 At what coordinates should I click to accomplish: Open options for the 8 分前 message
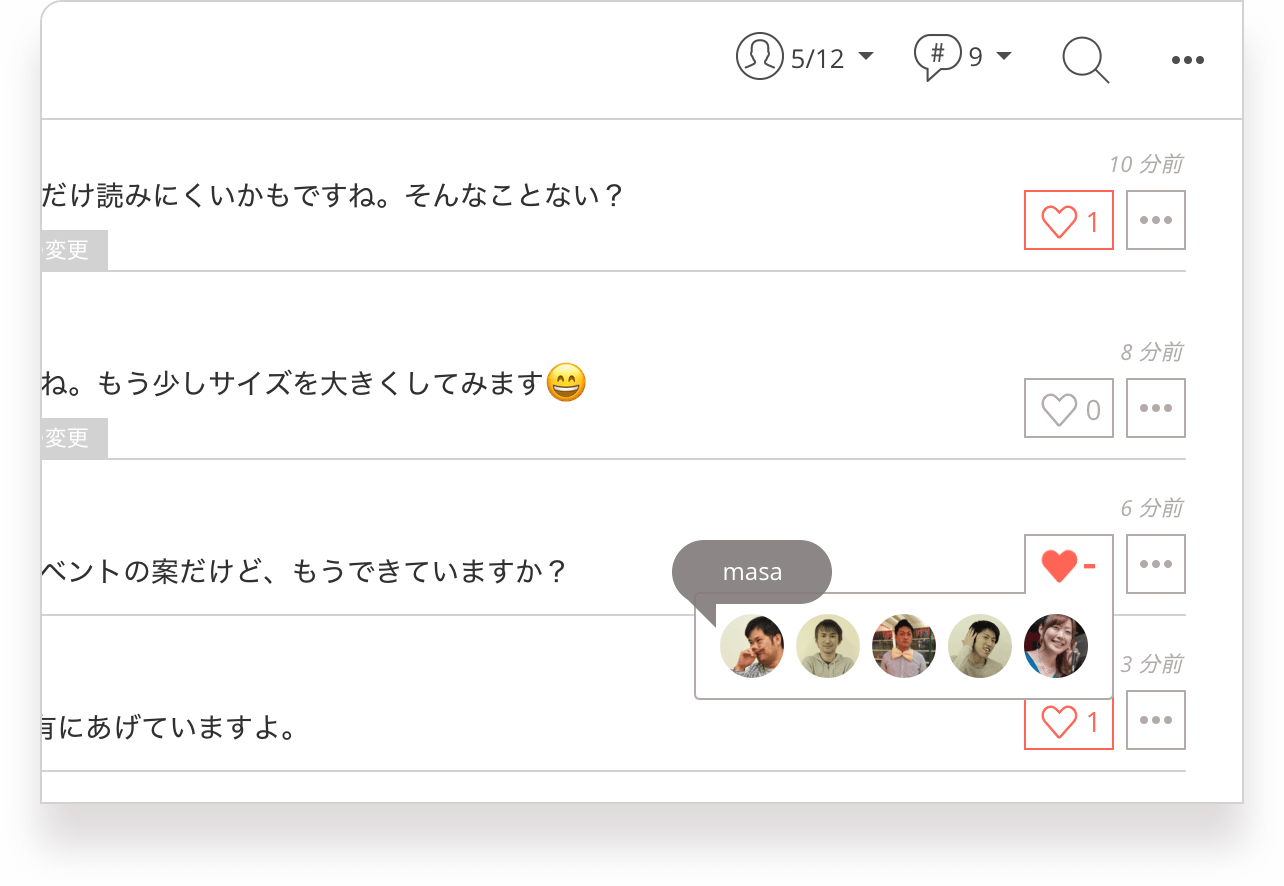(1155, 408)
